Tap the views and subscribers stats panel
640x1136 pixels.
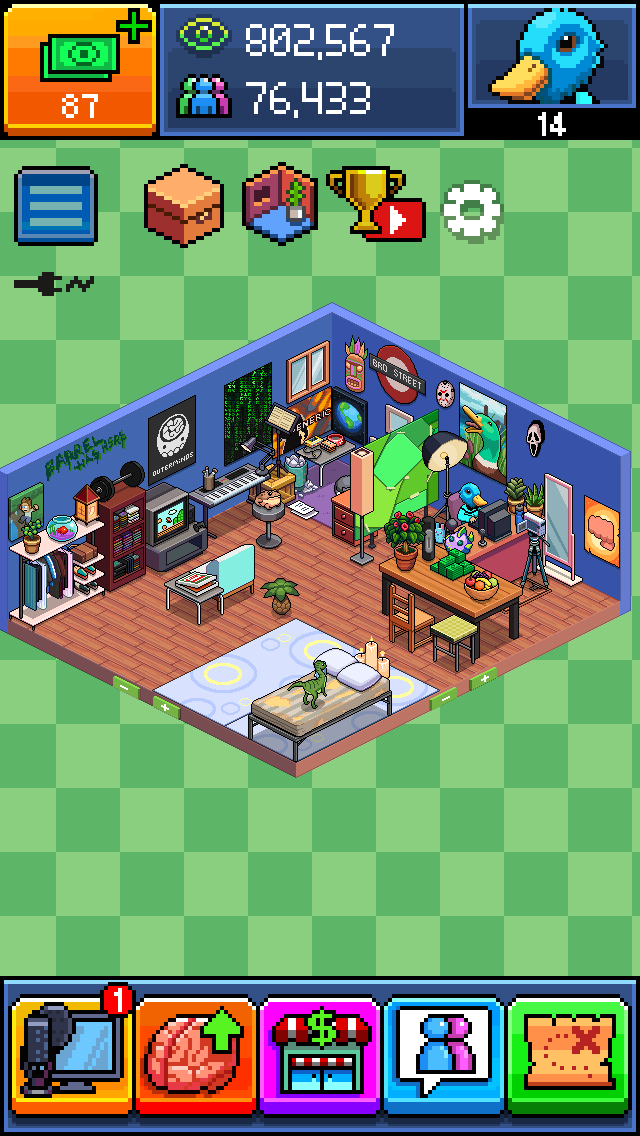point(312,68)
